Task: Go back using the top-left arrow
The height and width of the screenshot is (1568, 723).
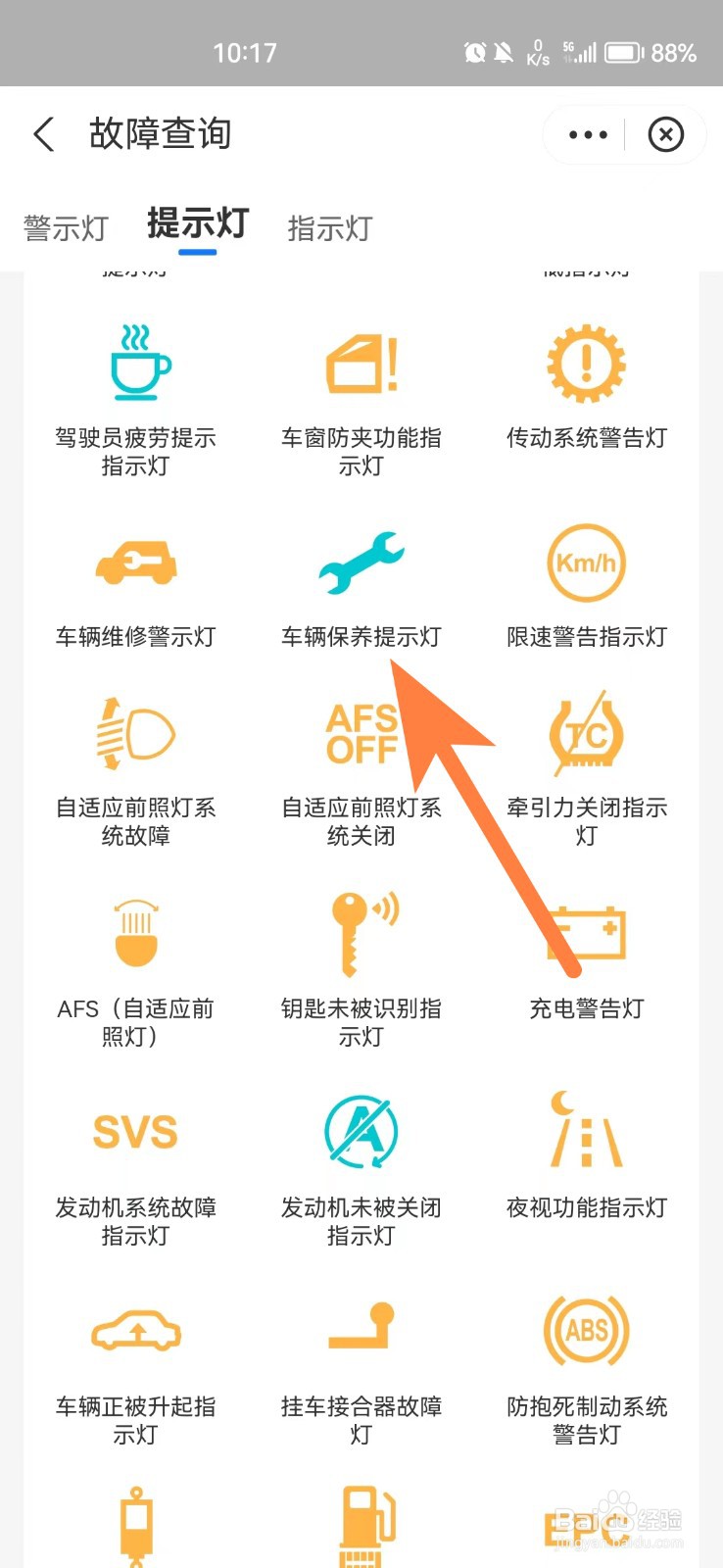Action: coord(44,134)
